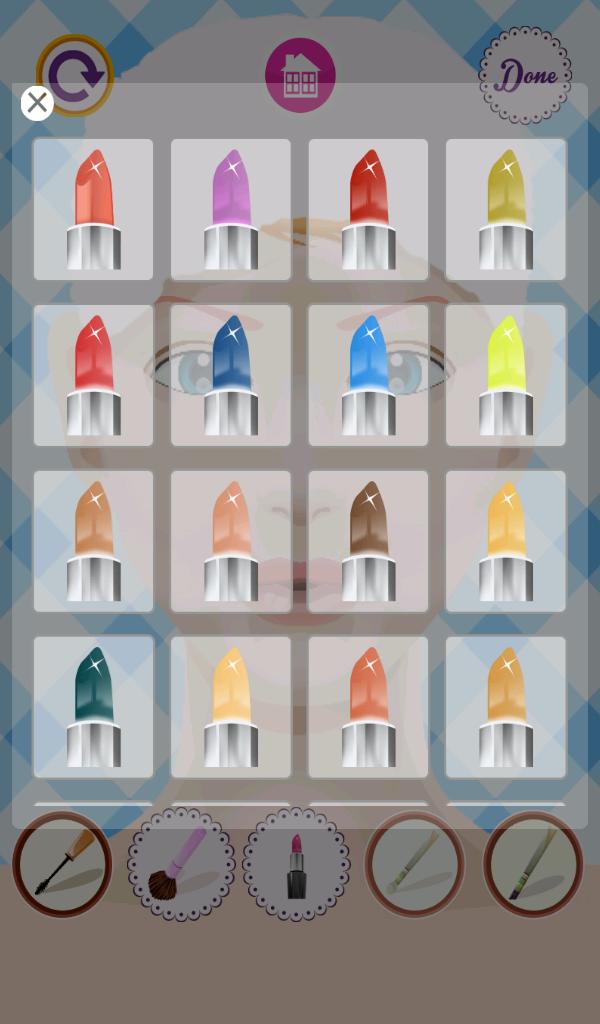Switch to the blush brush tool
Image resolution: width=600 pixels, height=1024 pixels.
pyautogui.click(x=181, y=864)
